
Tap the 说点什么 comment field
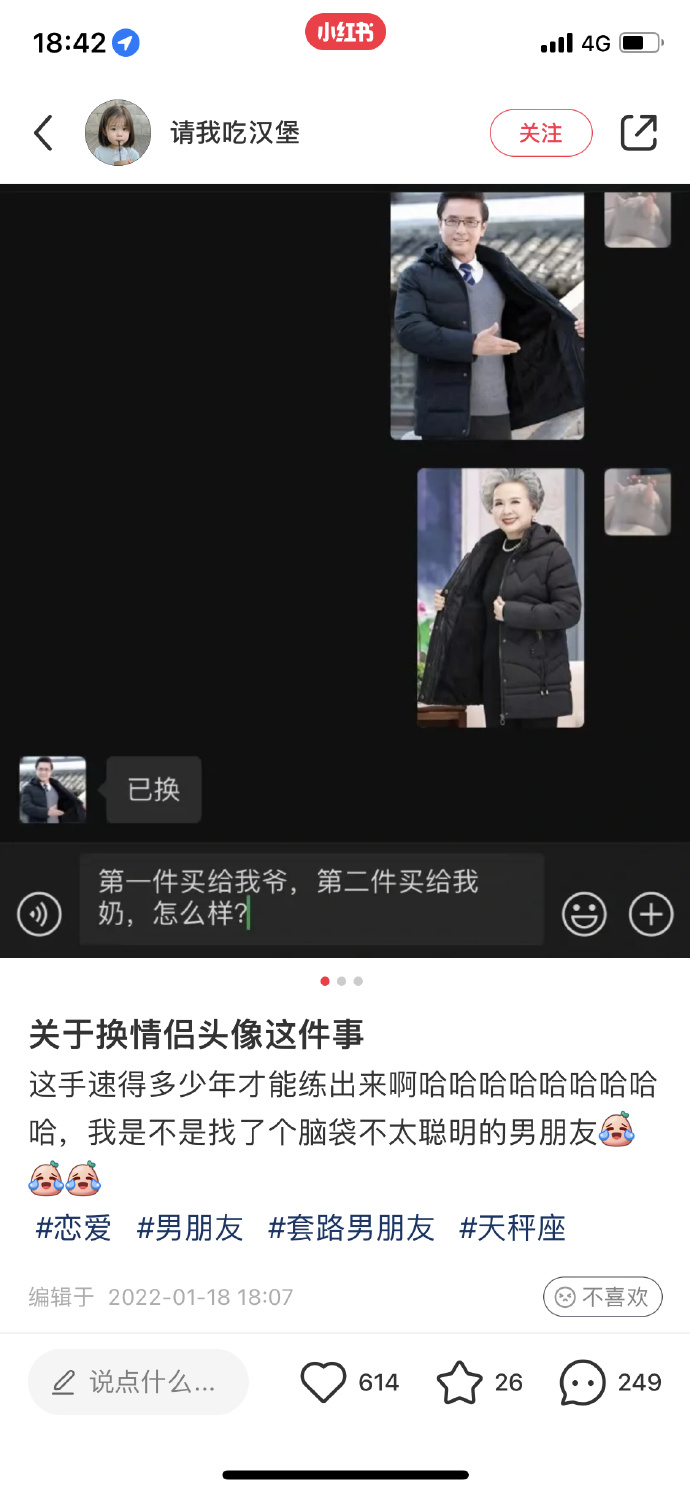[x=138, y=1382]
